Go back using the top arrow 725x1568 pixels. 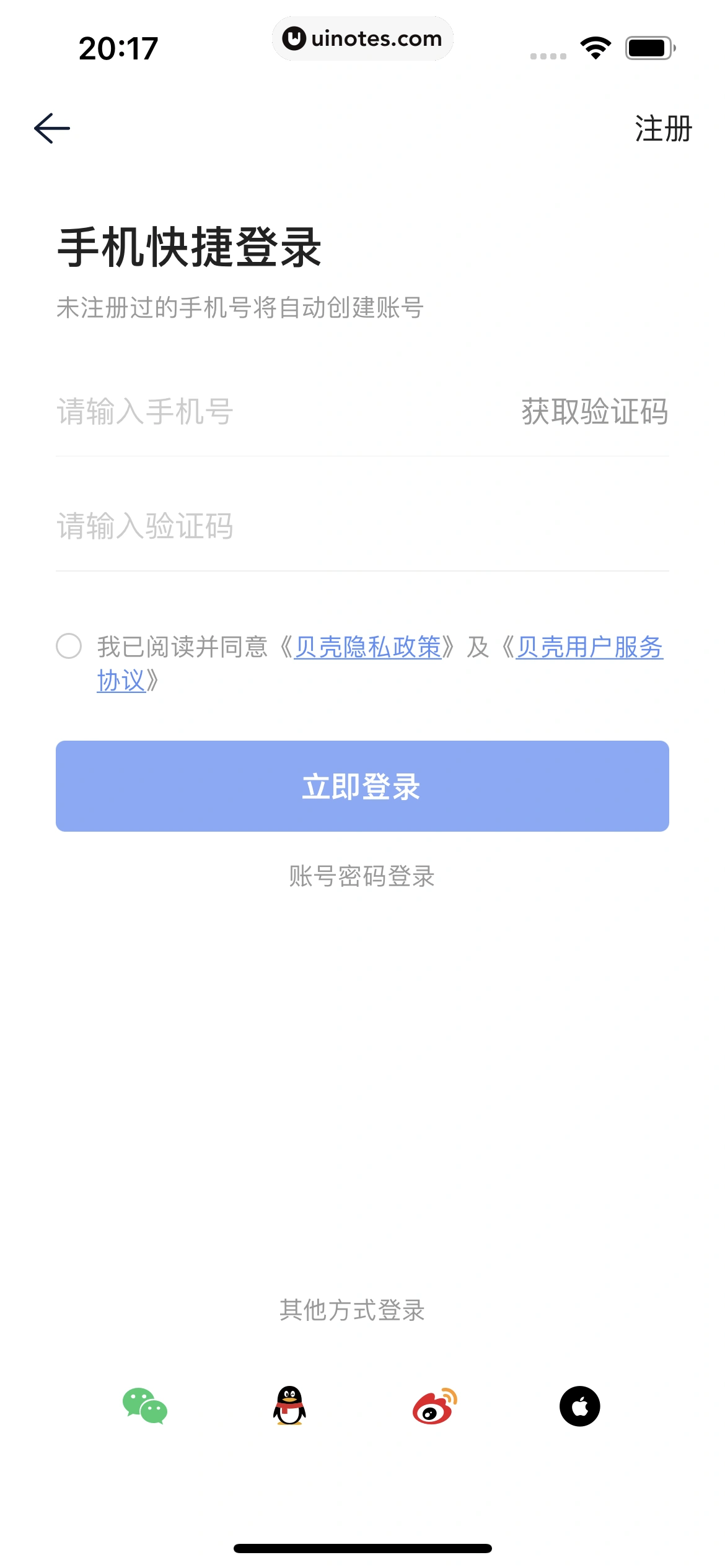(52, 129)
